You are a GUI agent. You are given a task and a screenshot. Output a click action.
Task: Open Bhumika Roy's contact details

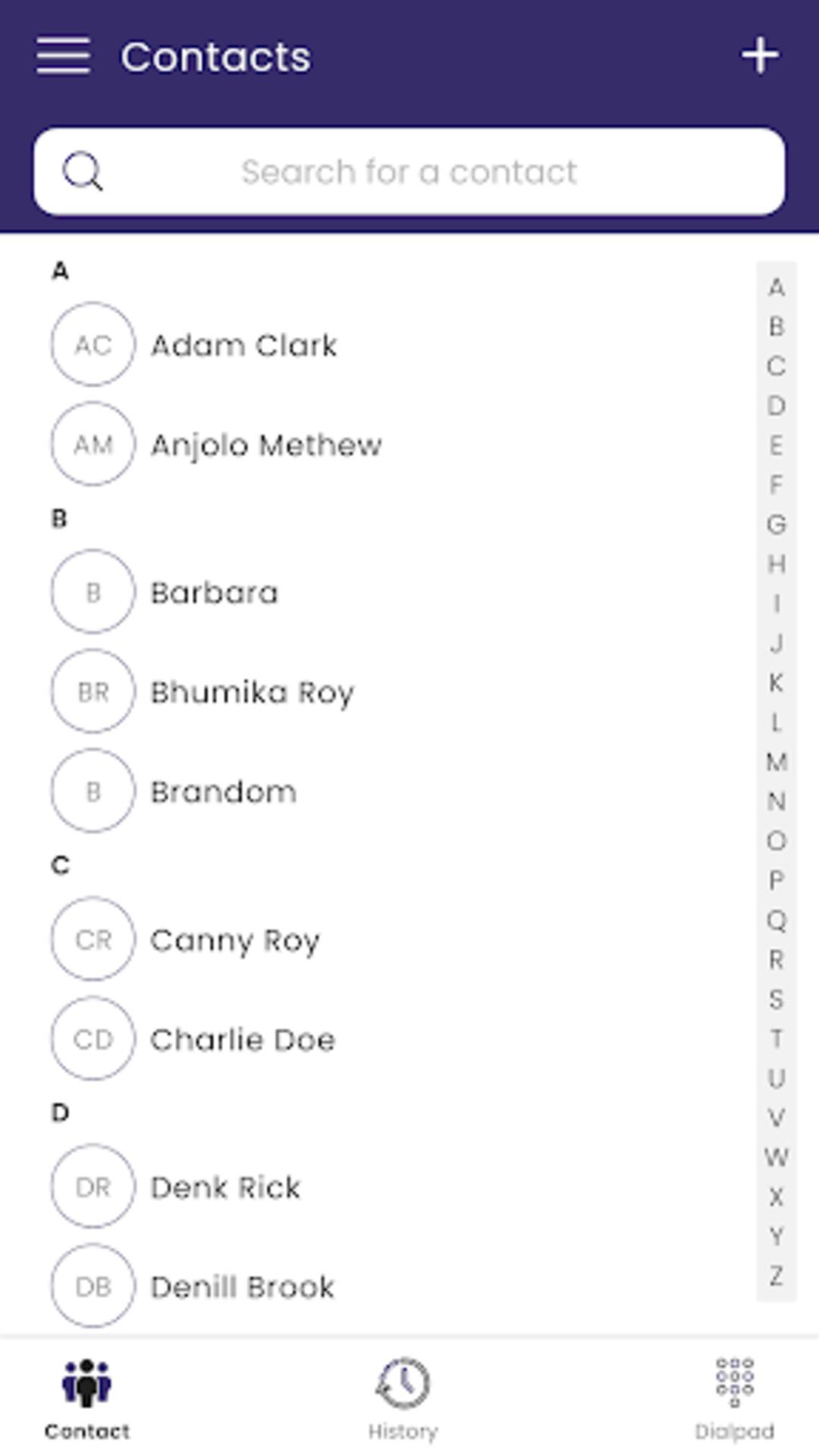pos(379,692)
